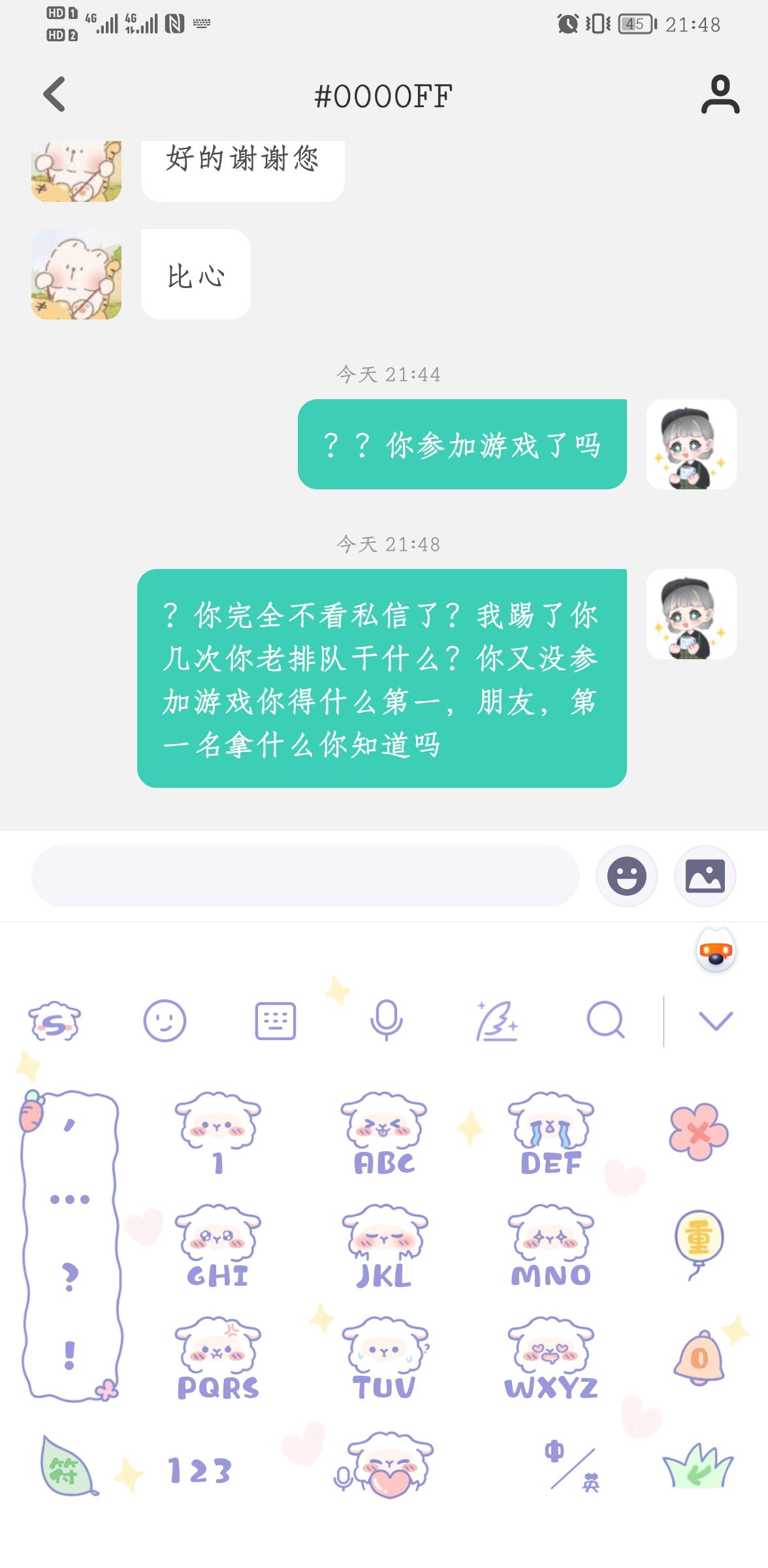Open keyboard search magnifier
This screenshot has width=768, height=1568.
click(605, 1021)
